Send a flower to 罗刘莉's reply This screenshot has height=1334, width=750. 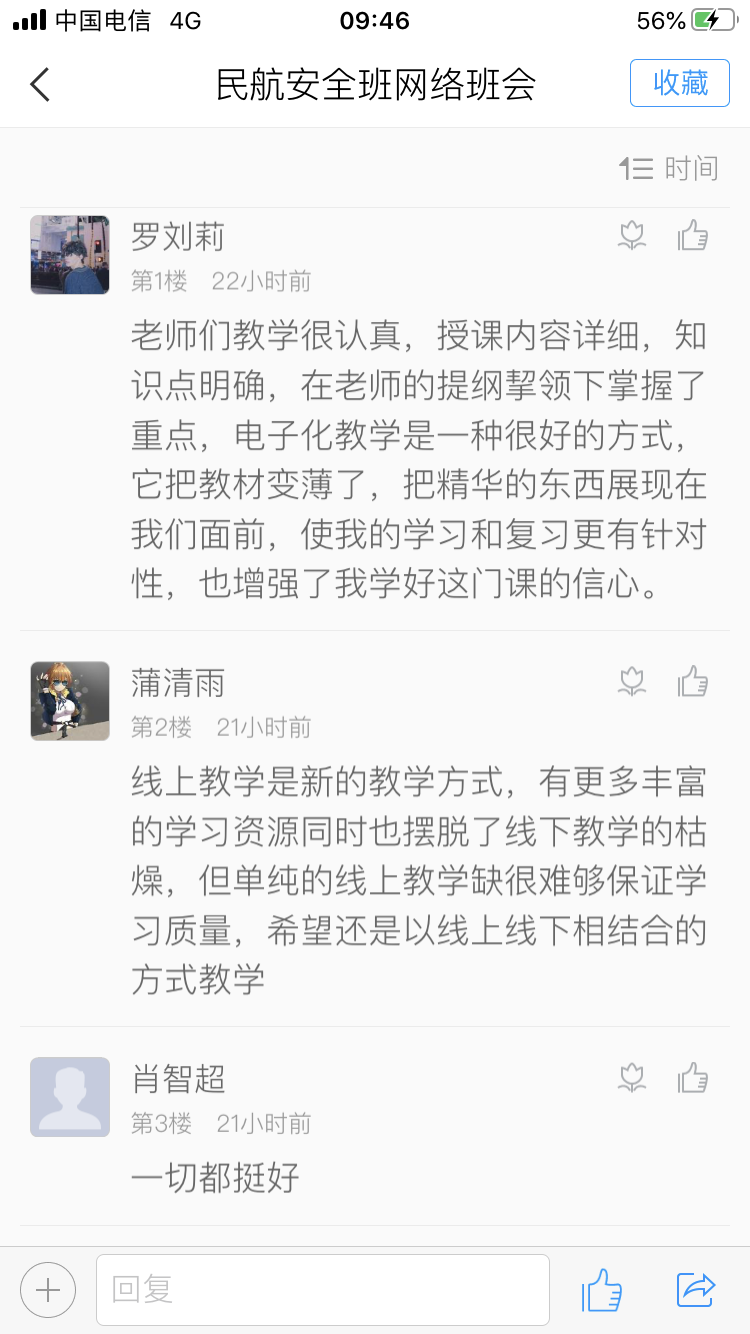[631, 236]
